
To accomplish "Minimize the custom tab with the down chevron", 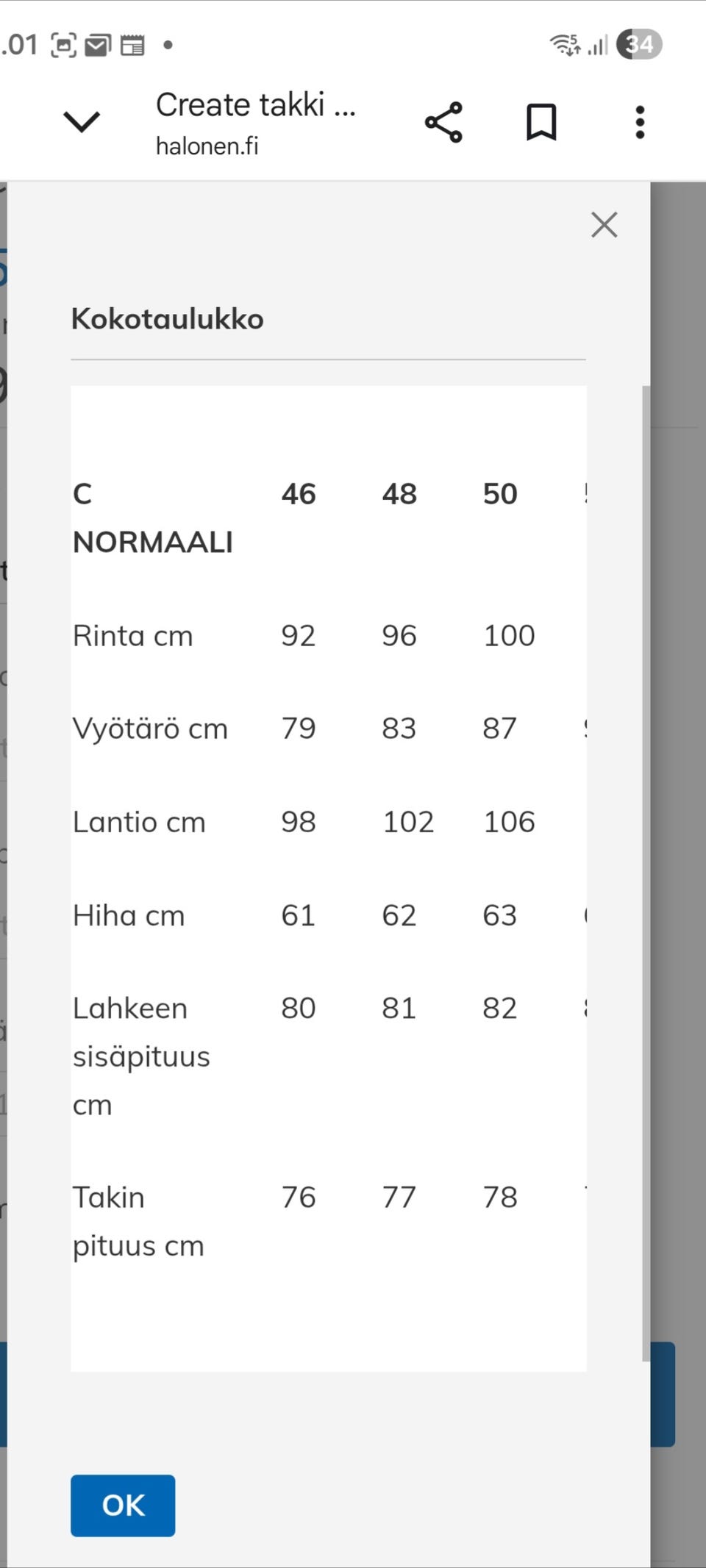I will tap(82, 122).
